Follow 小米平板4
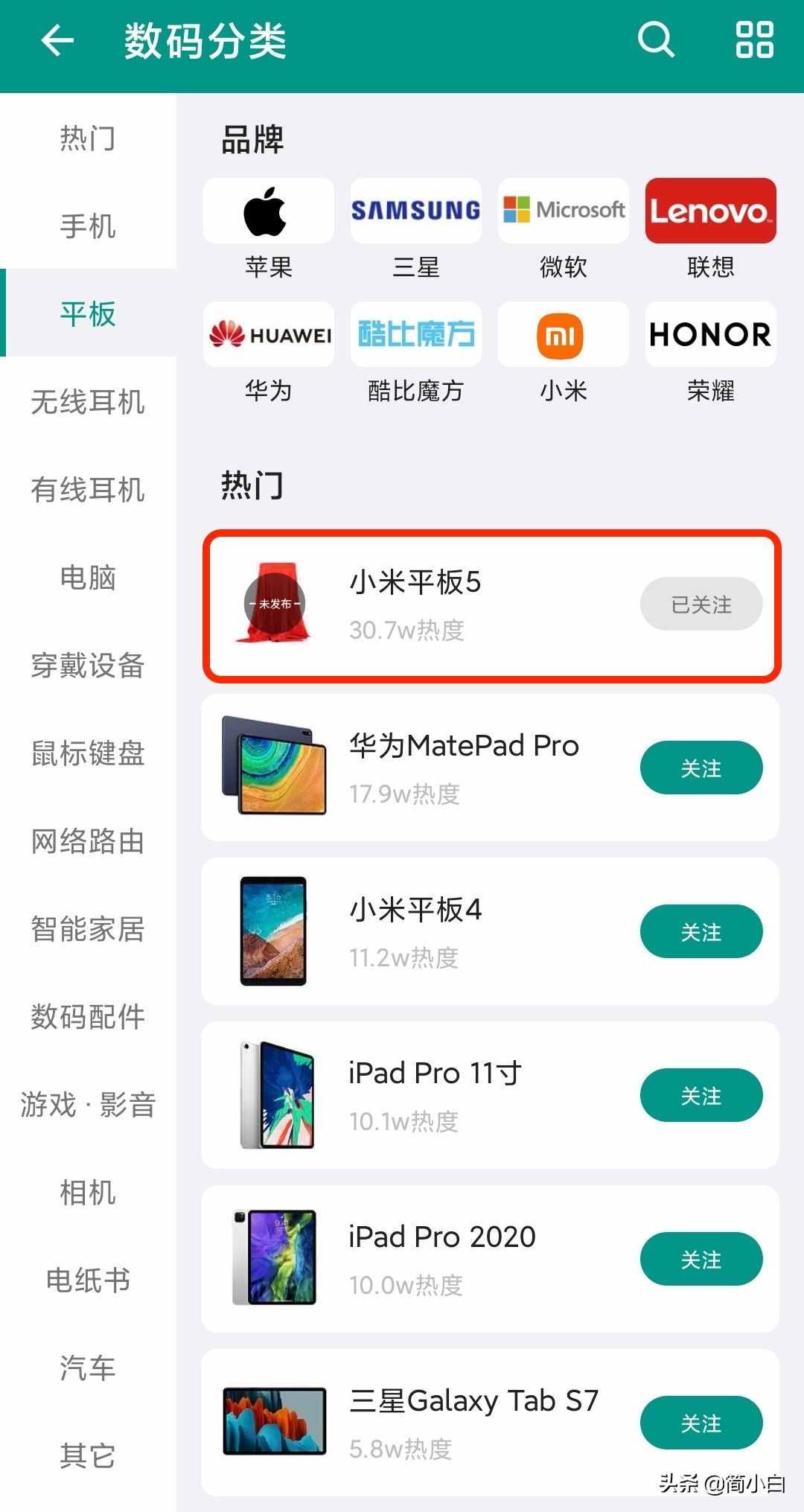The height and width of the screenshot is (1512, 804). click(x=701, y=931)
